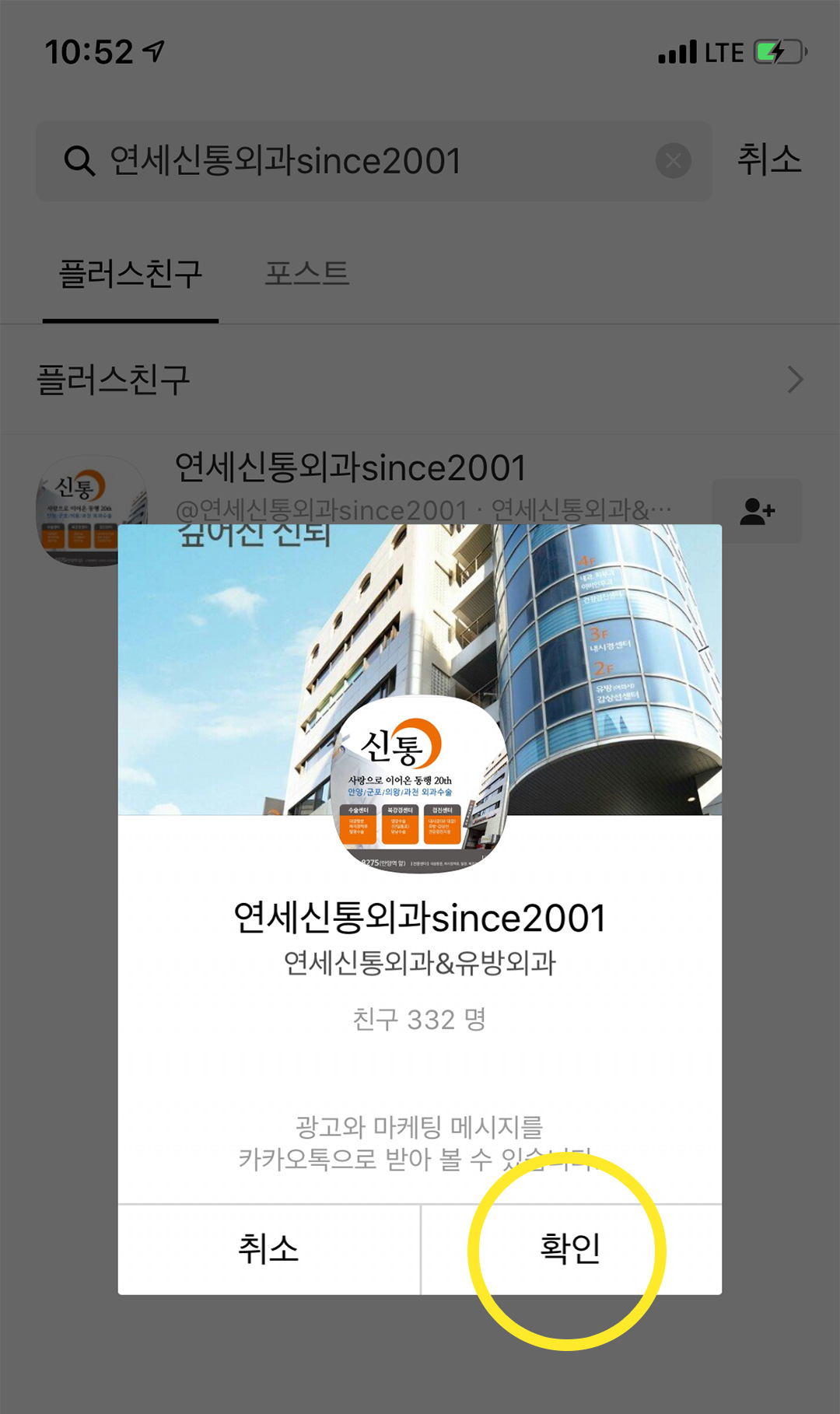Switch to the 포스트 tab
Viewport: 840px width, 1414px height.
[306, 274]
